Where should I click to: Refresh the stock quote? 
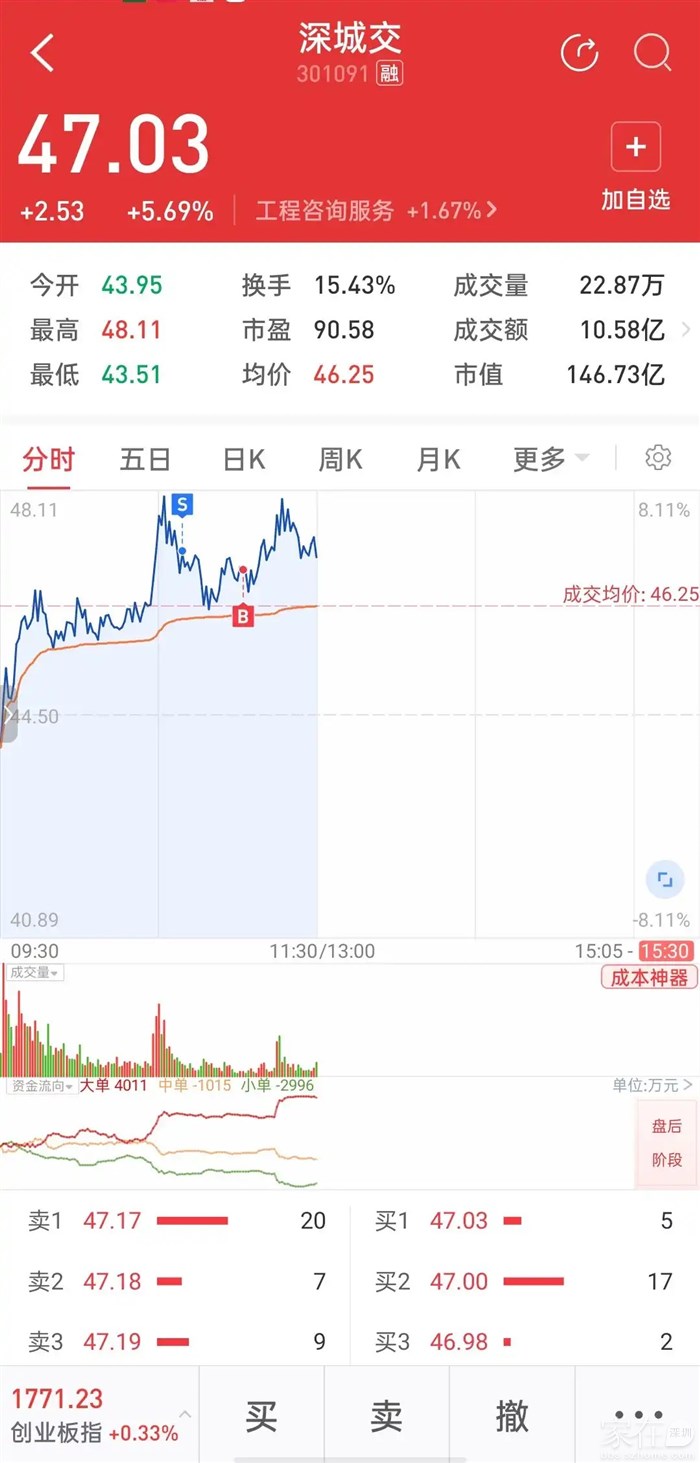[580, 53]
